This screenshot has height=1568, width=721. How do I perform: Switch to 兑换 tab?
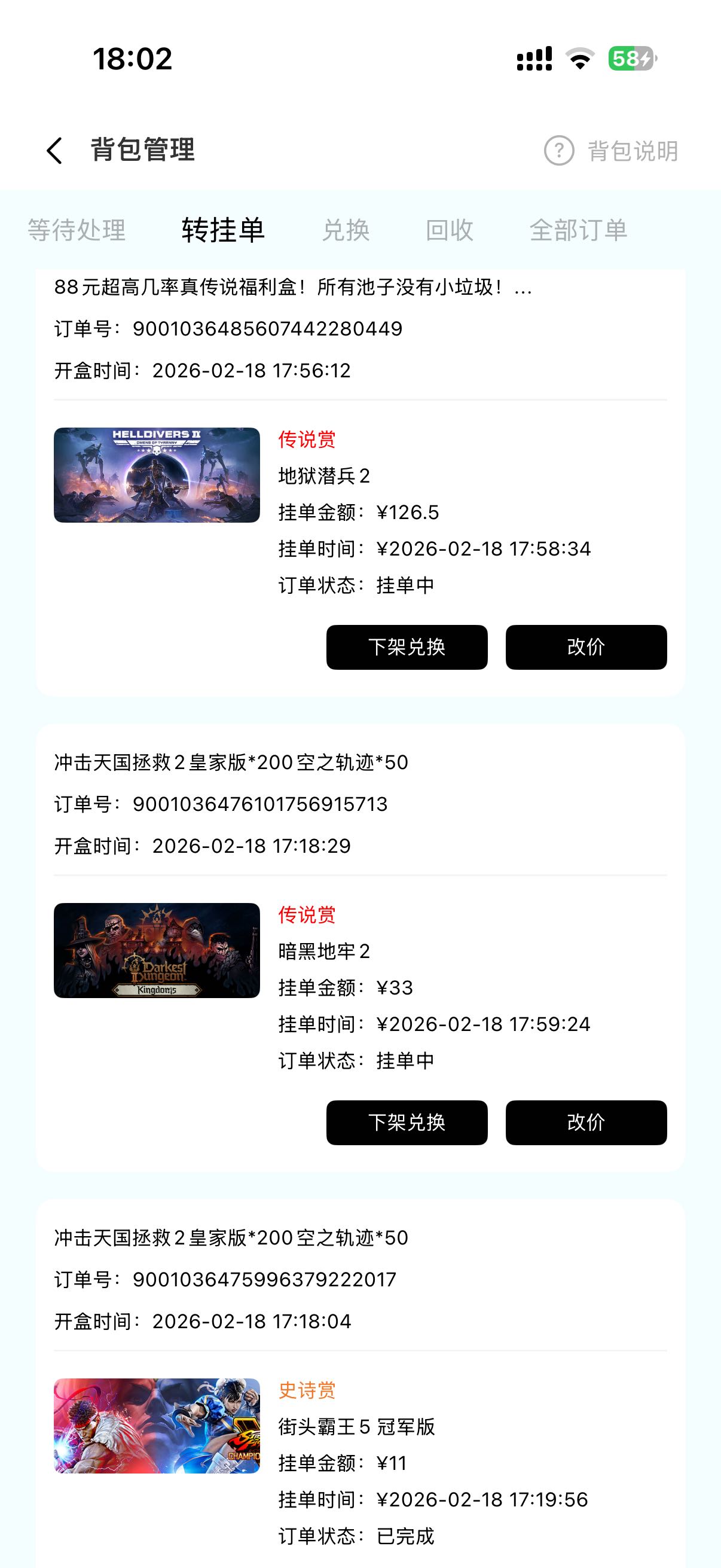[346, 230]
